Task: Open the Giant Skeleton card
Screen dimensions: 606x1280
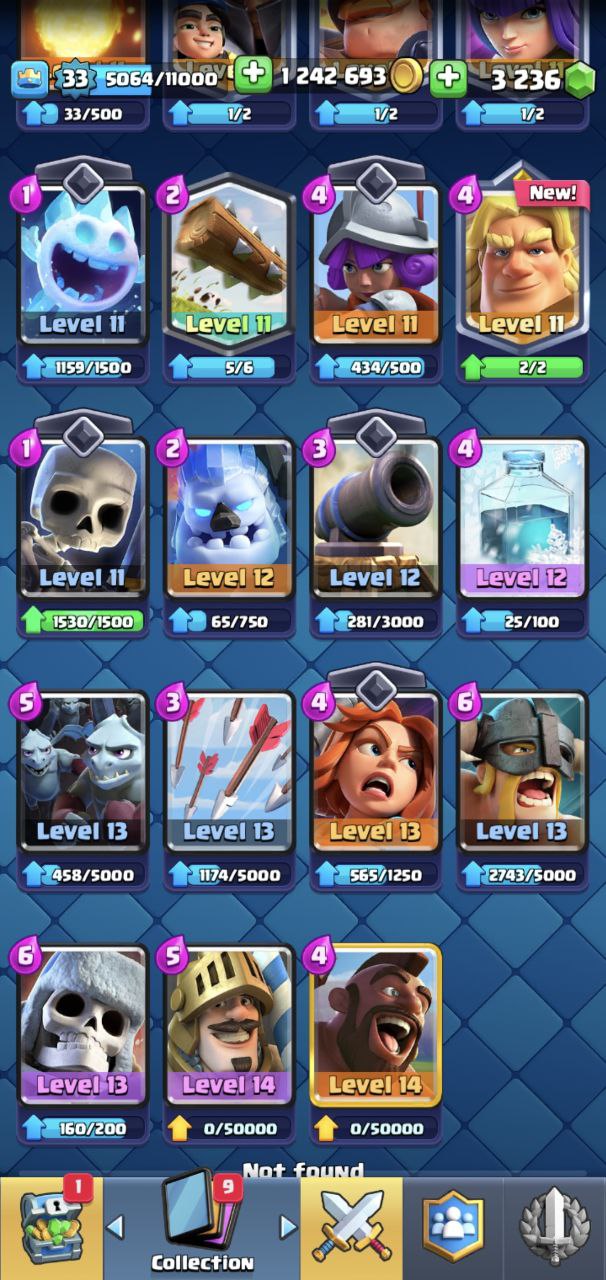Action: [x=82, y=1024]
